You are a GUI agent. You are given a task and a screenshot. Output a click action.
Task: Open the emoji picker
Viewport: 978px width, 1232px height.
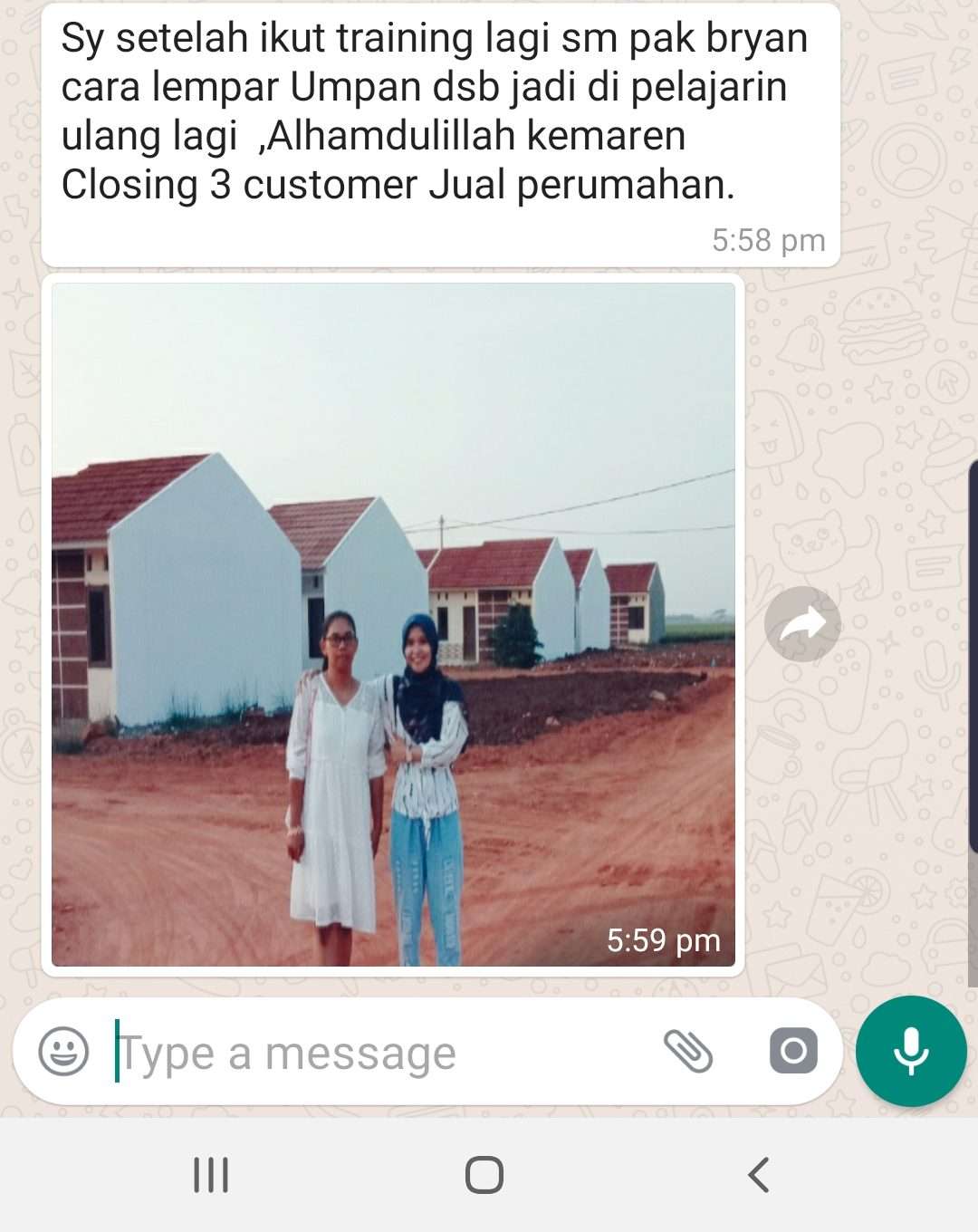[63, 1052]
